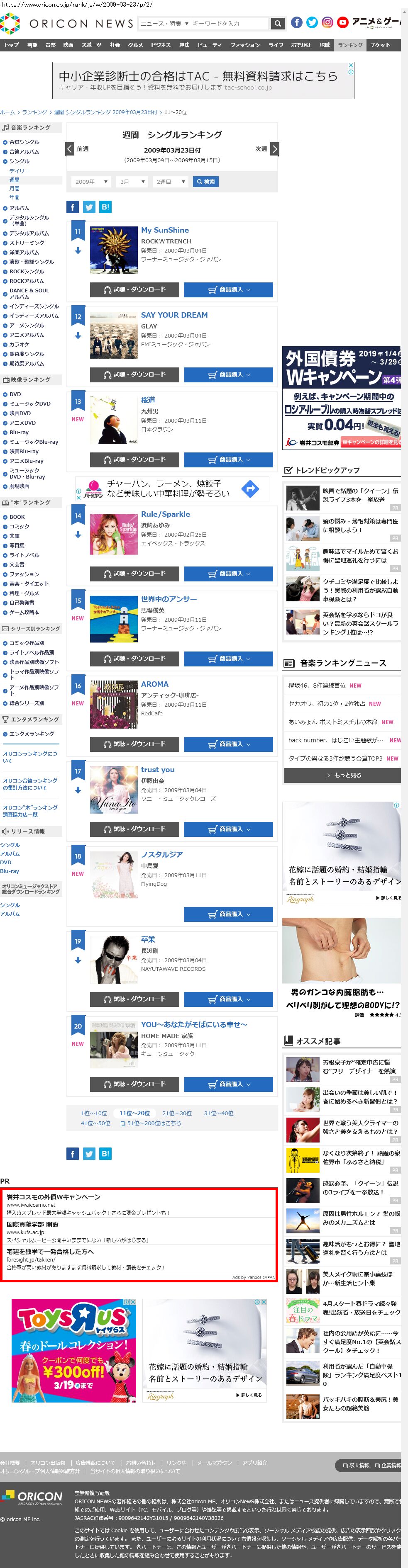The height and width of the screenshot is (1568, 408).
Task: Focus the keyword search input field
Action: pos(228,23)
